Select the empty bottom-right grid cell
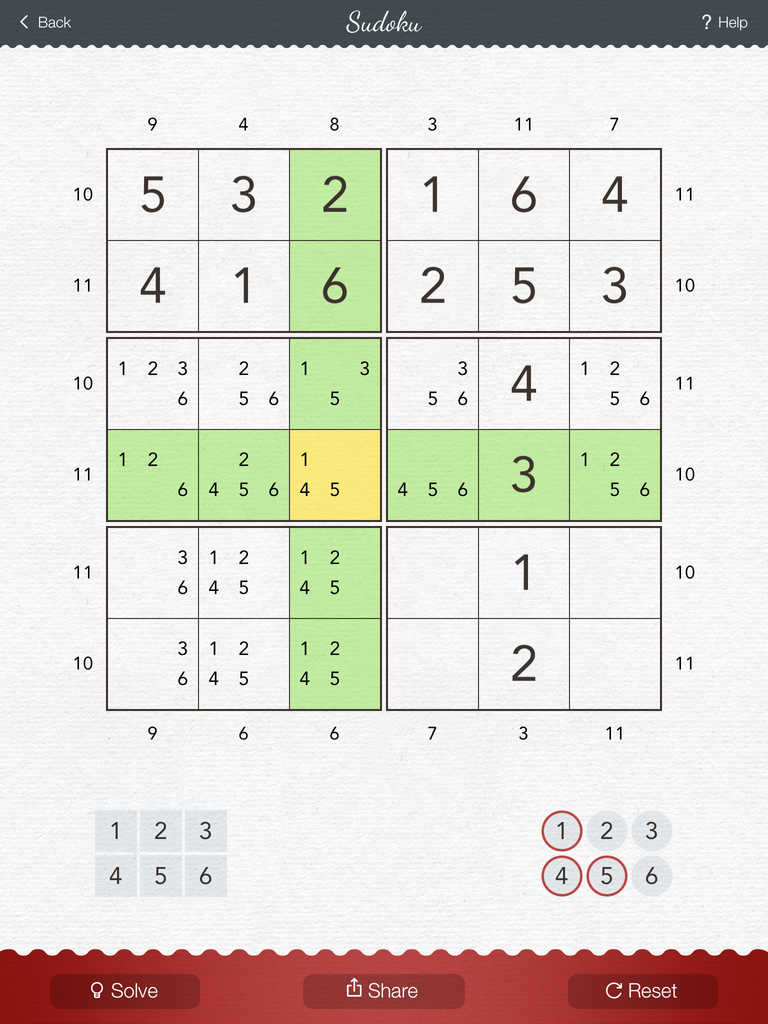 point(615,664)
